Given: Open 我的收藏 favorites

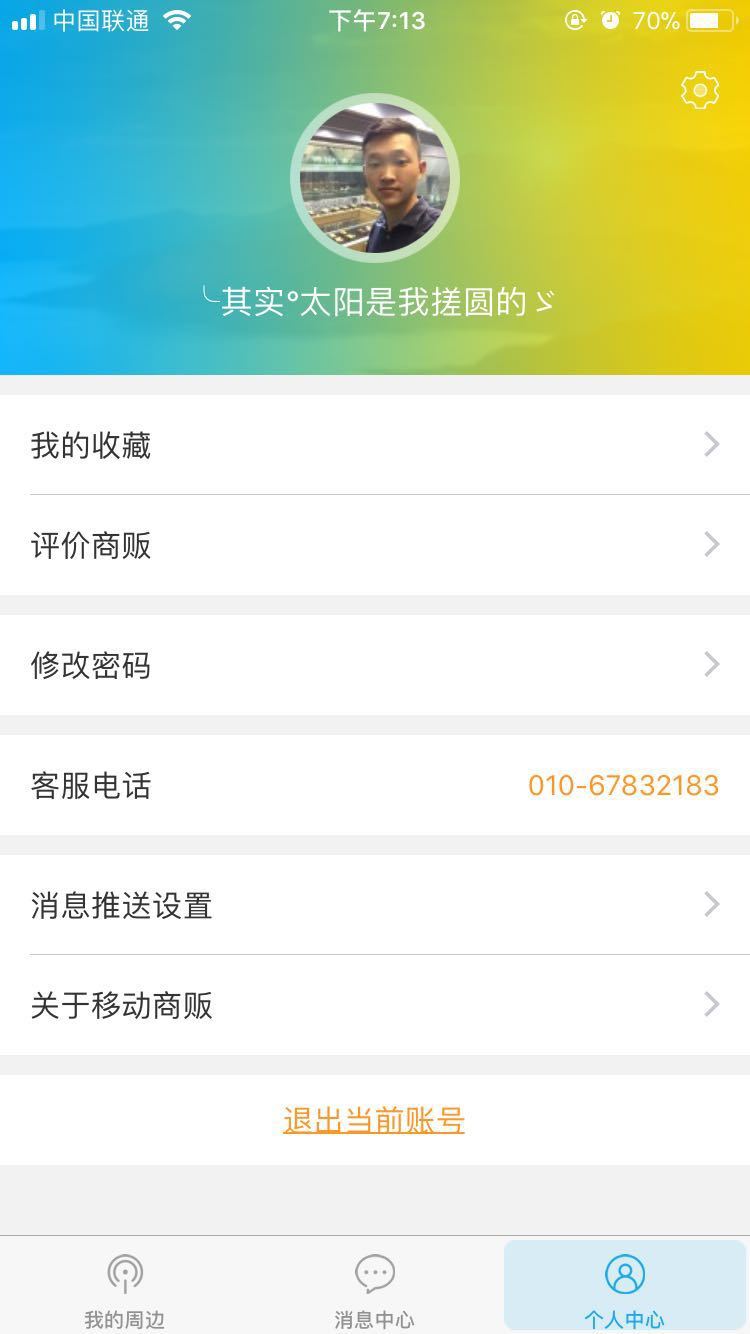Looking at the screenshot, I should pos(375,445).
